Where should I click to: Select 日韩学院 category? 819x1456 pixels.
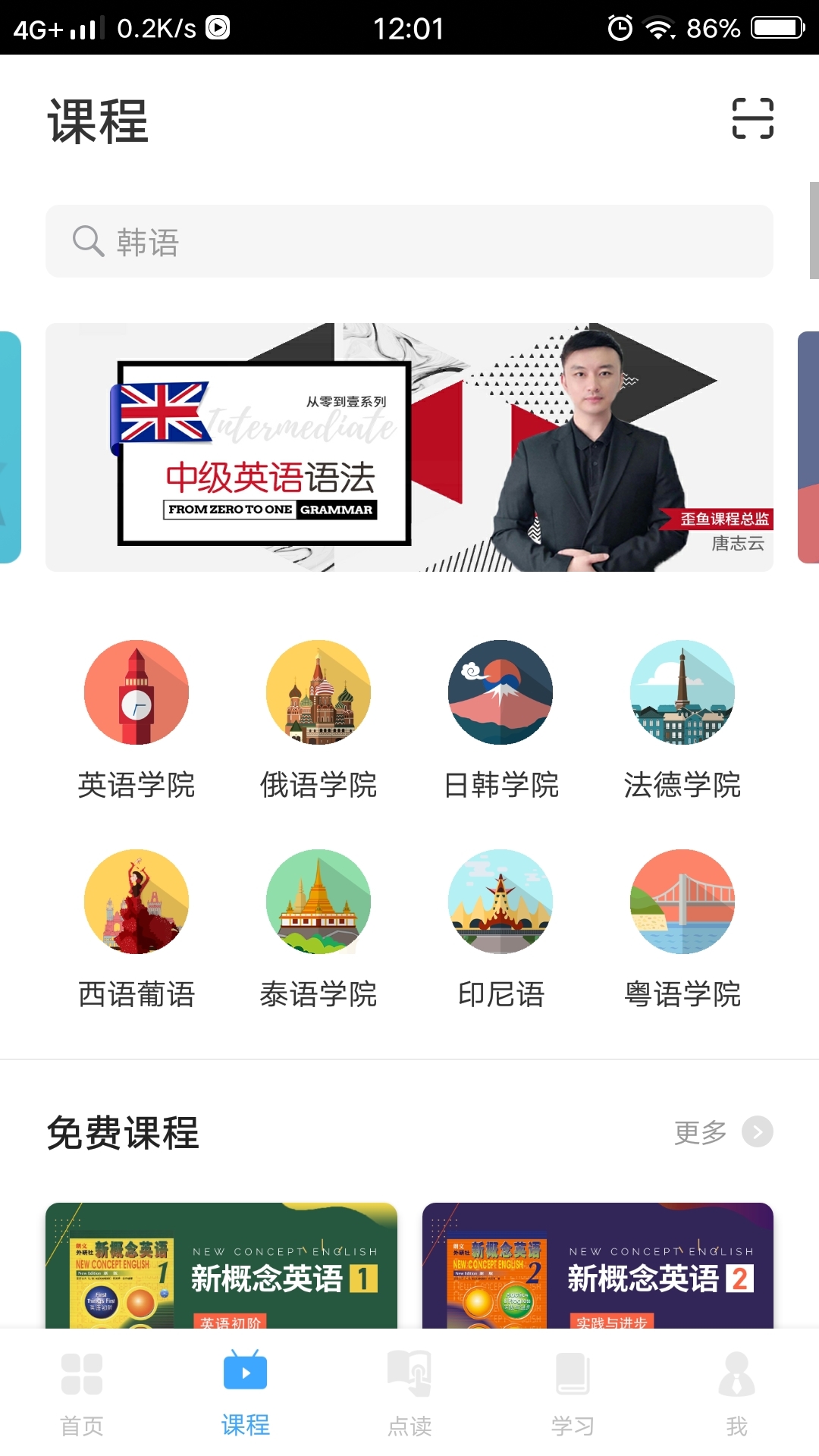coord(500,720)
